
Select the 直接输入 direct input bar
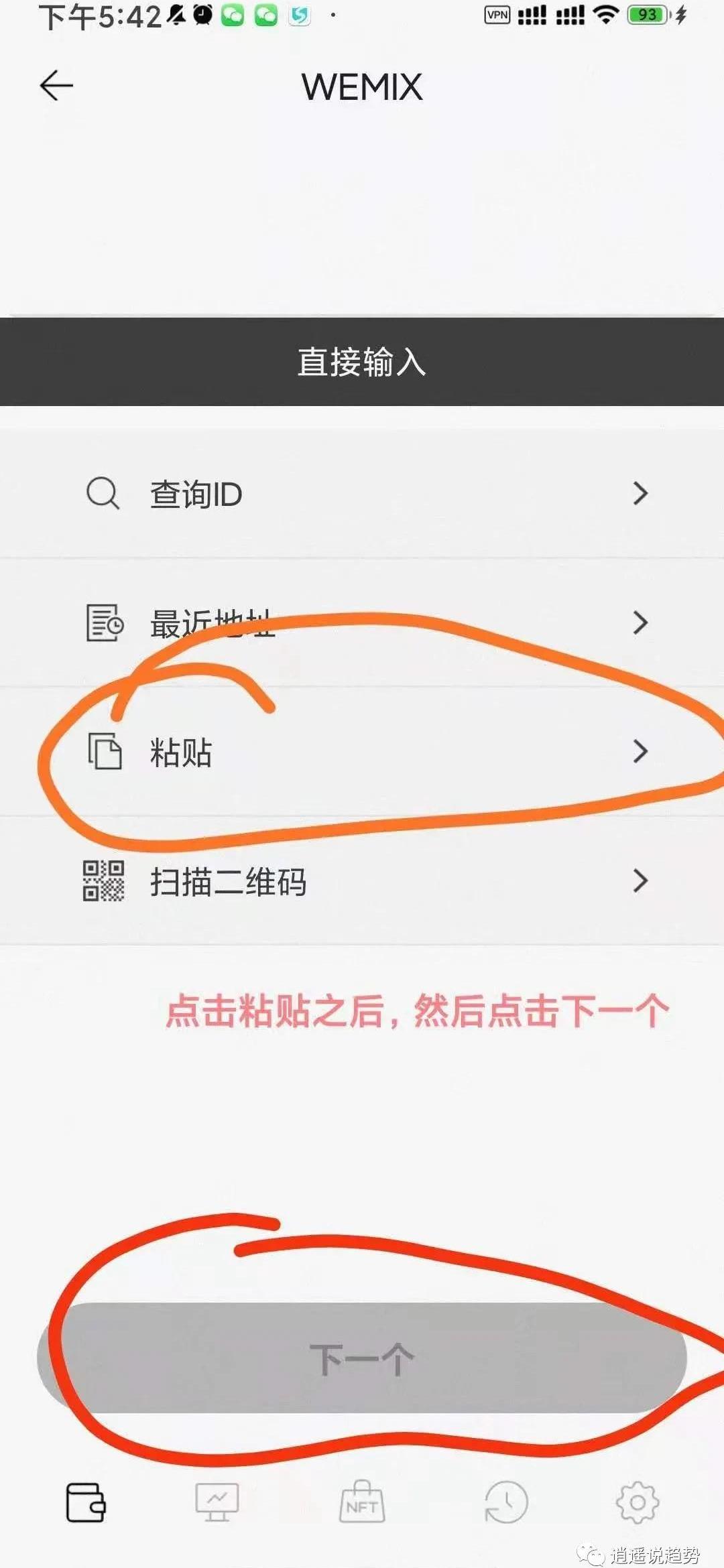362,362
